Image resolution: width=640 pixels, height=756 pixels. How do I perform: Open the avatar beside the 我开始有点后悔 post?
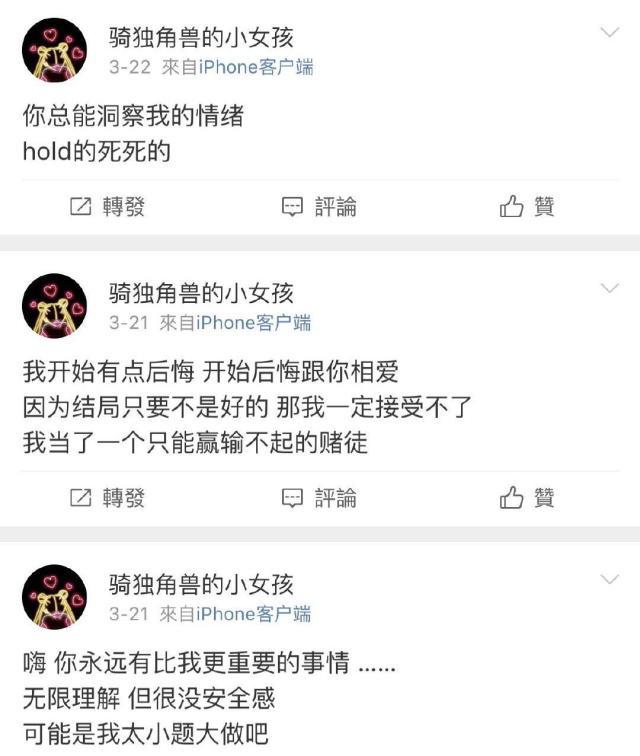(x=55, y=306)
